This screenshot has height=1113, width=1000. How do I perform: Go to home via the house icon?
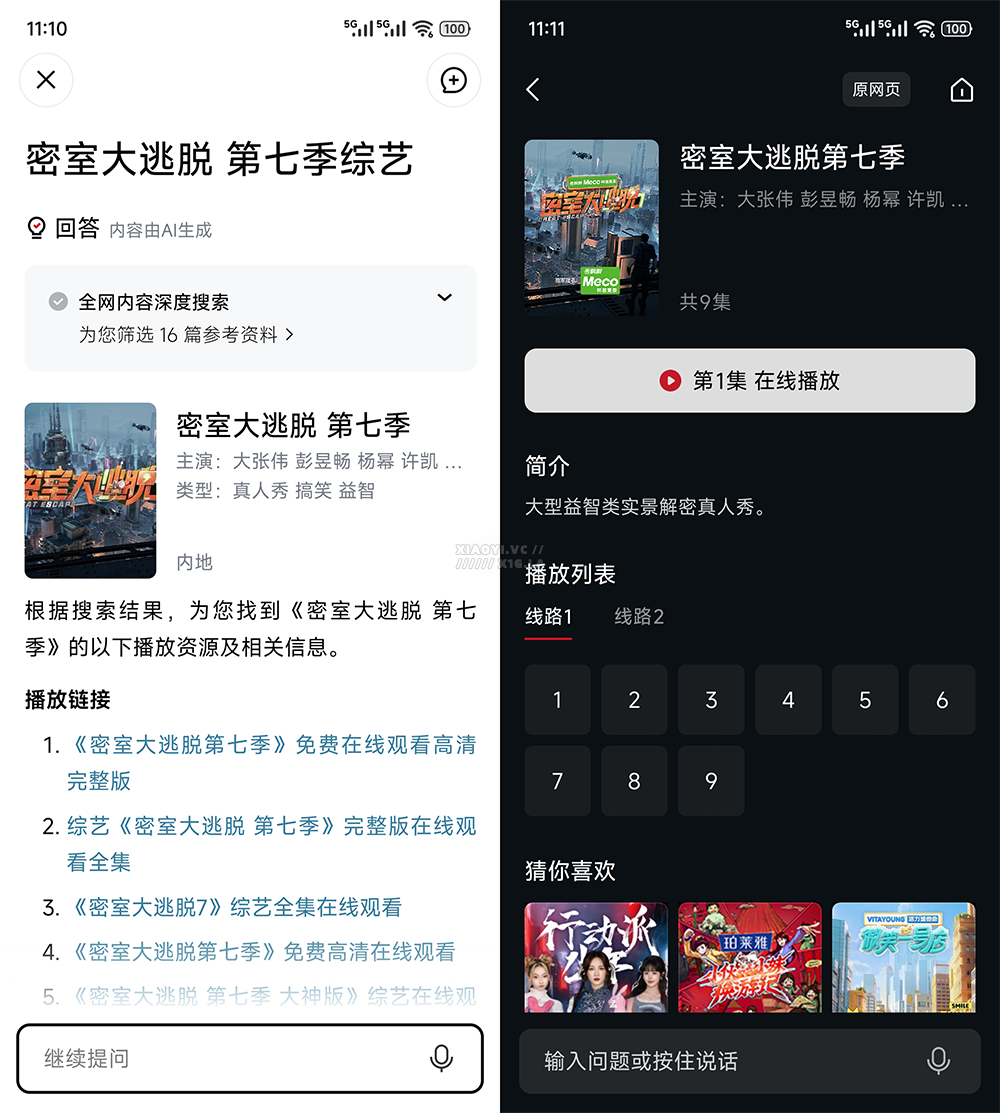tap(961, 90)
